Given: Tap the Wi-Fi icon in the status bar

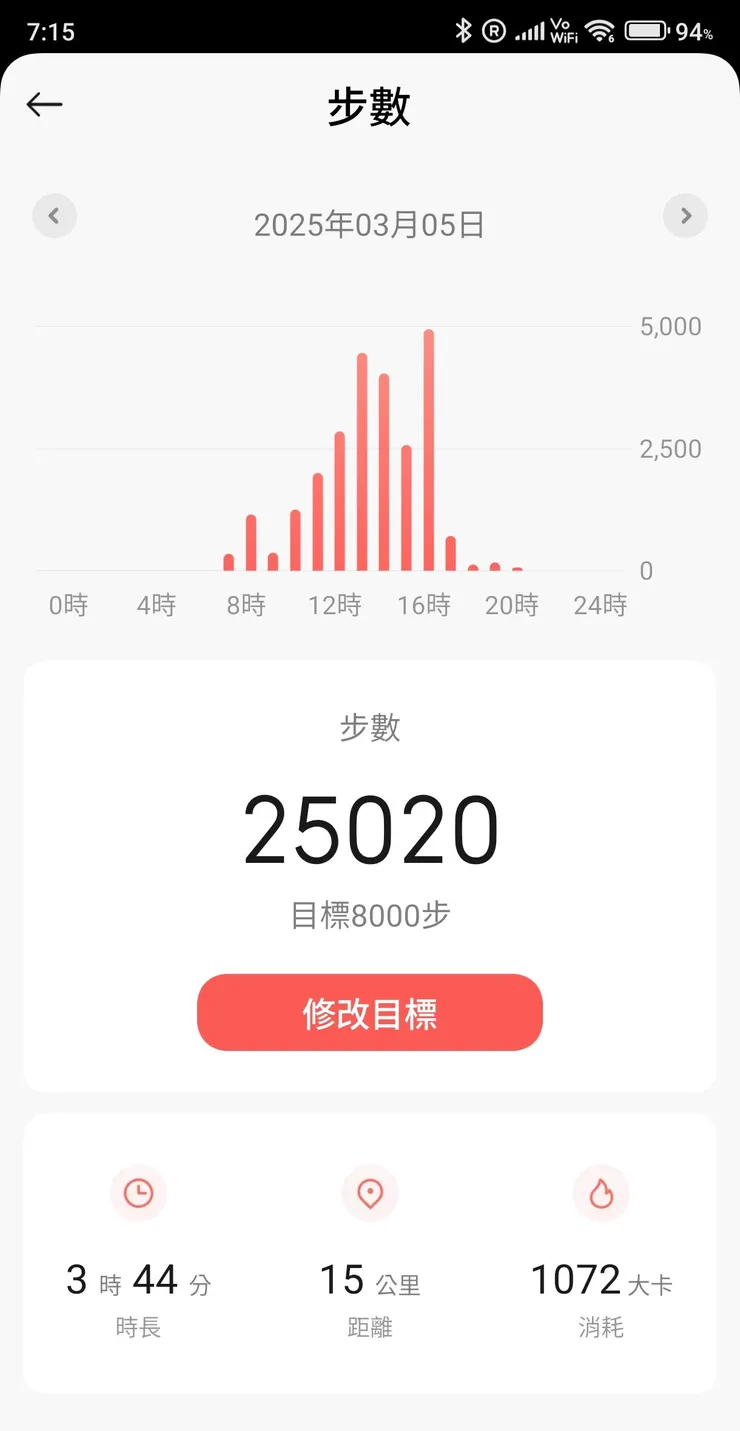Looking at the screenshot, I should [597, 31].
